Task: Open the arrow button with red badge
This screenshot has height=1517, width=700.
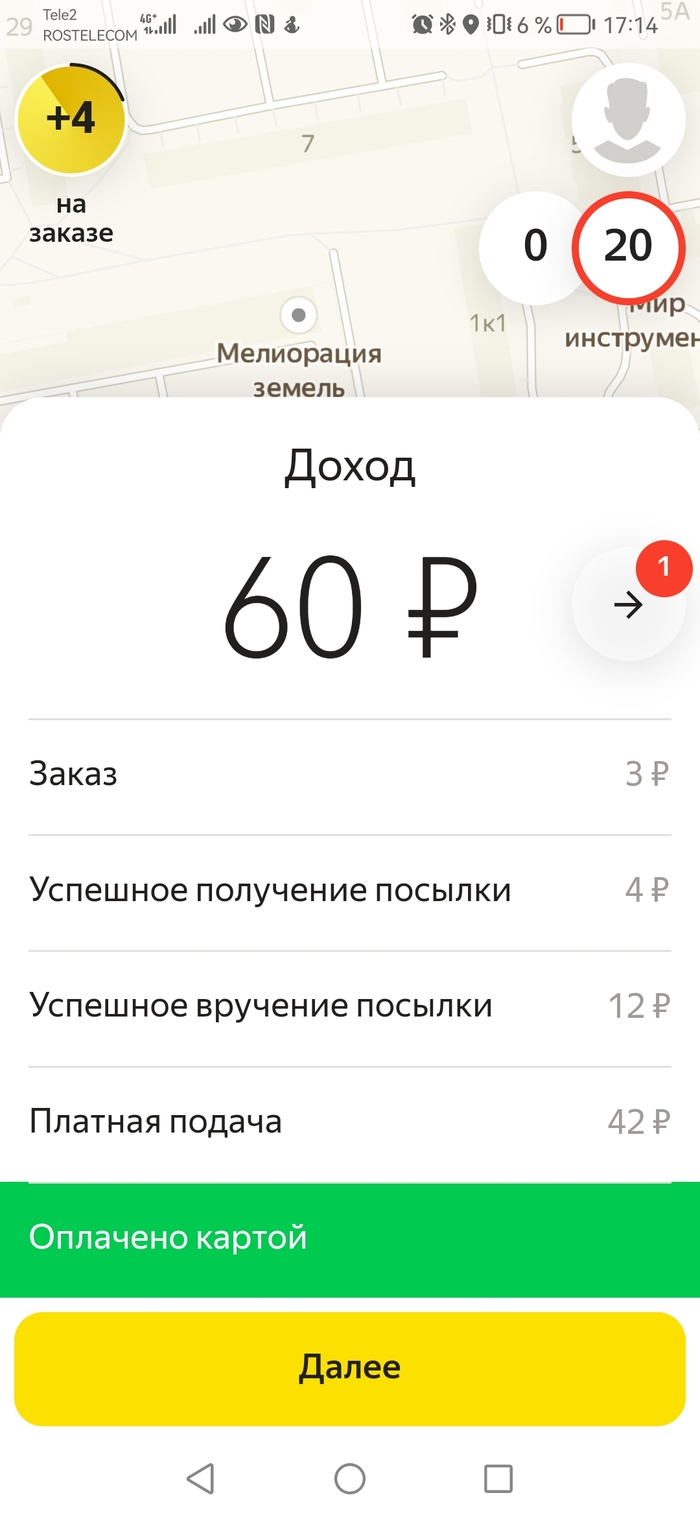Action: point(628,604)
